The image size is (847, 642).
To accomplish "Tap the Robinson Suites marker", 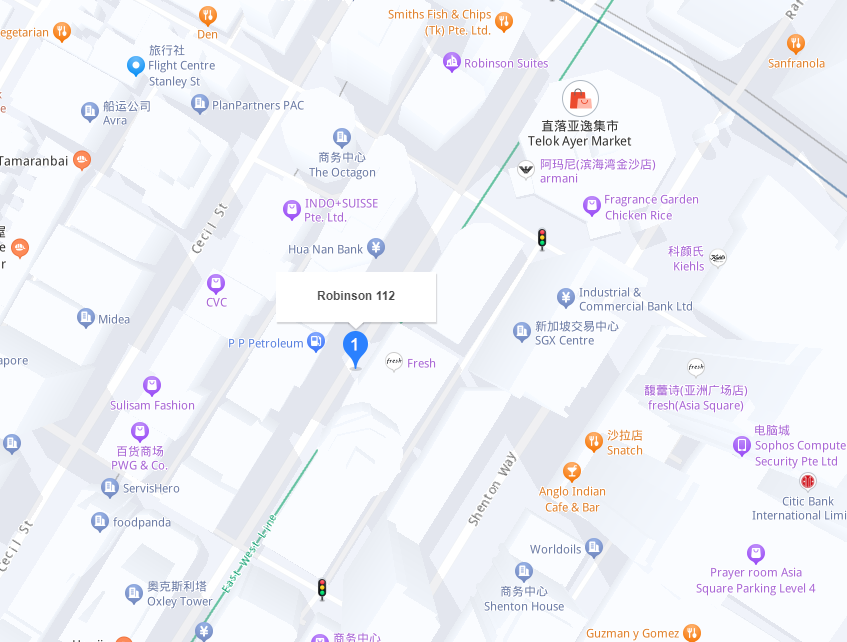I will point(452,63).
